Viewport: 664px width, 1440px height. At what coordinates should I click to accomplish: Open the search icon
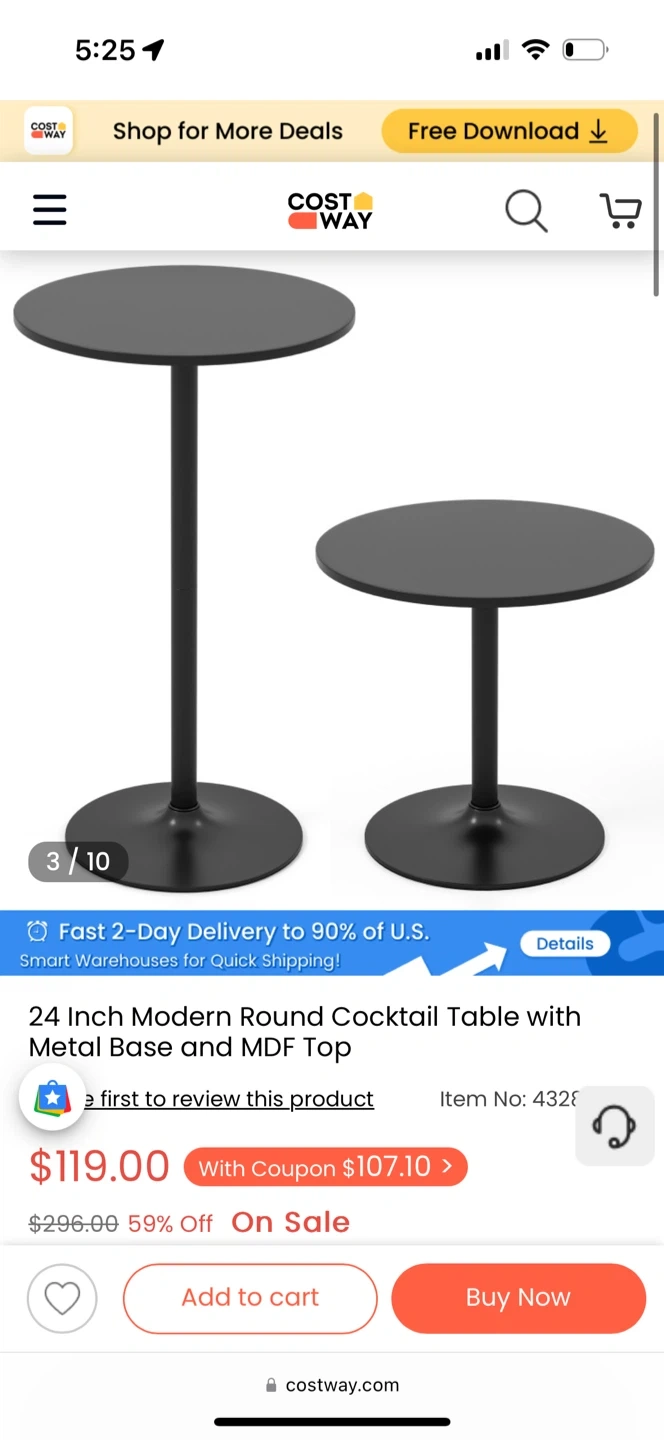click(526, 211)
